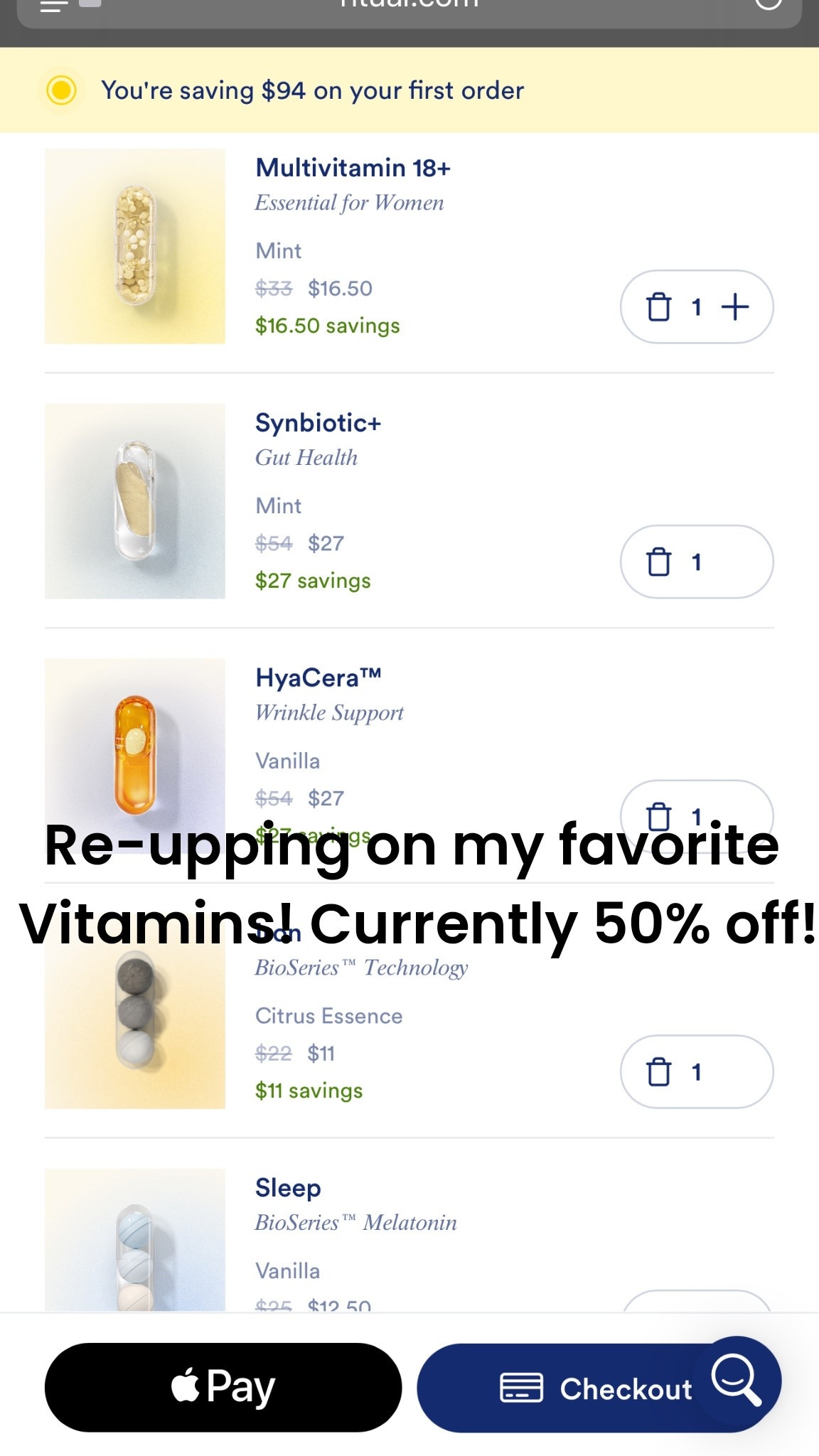Click the Synbiotic+ title link

pos(318,422)
